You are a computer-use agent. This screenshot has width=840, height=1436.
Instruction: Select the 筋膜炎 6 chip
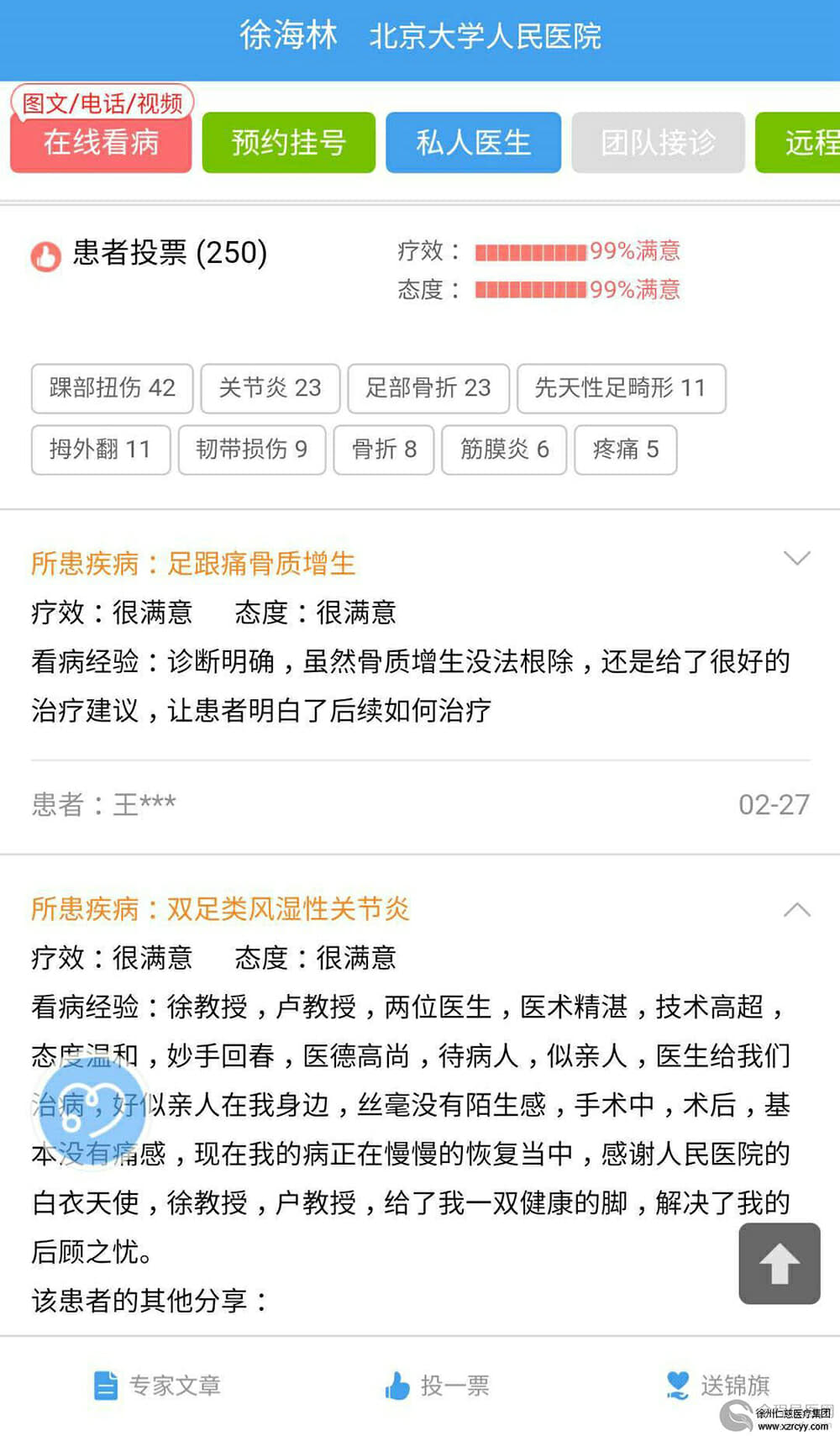(504, 450)
